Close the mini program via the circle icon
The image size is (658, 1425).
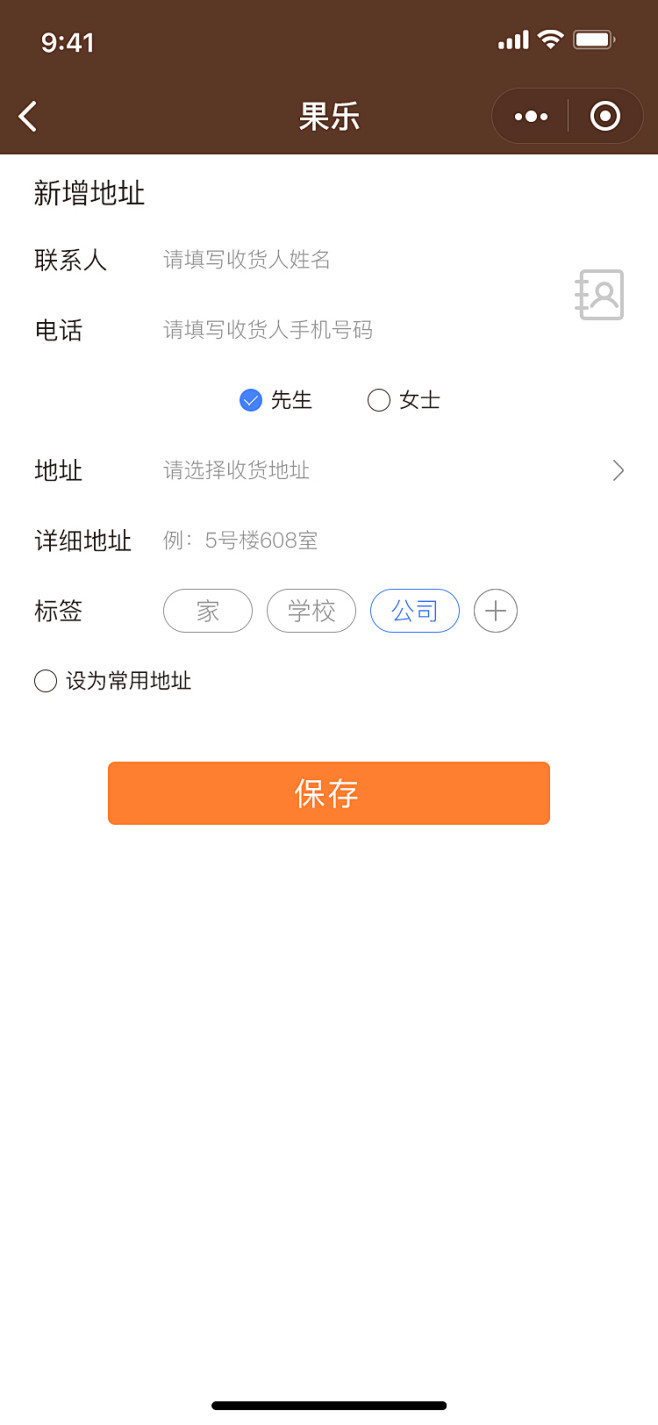pyautogui.click(x=605, y=117)
